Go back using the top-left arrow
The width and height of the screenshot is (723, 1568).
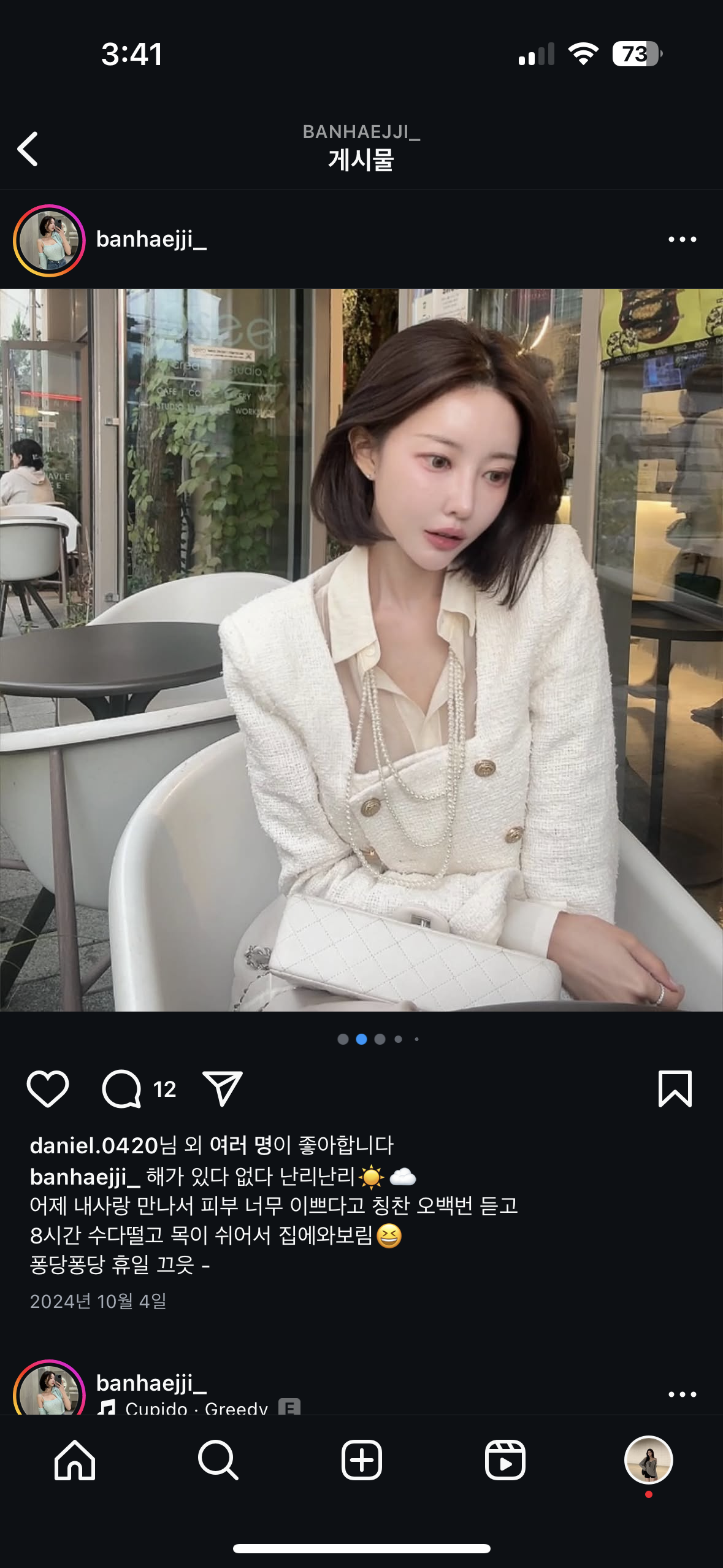(x=28, y=148)
